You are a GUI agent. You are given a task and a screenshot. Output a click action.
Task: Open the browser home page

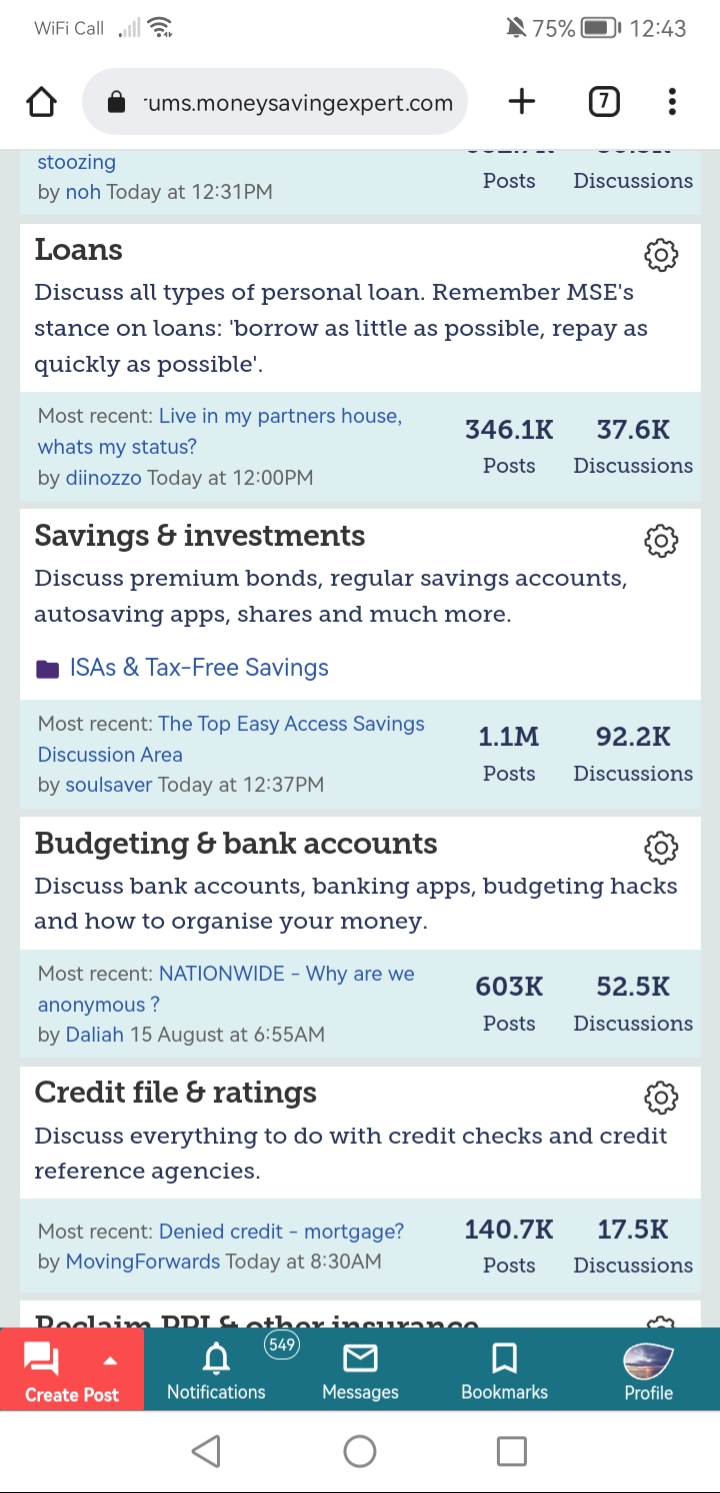tap(41, 101)
